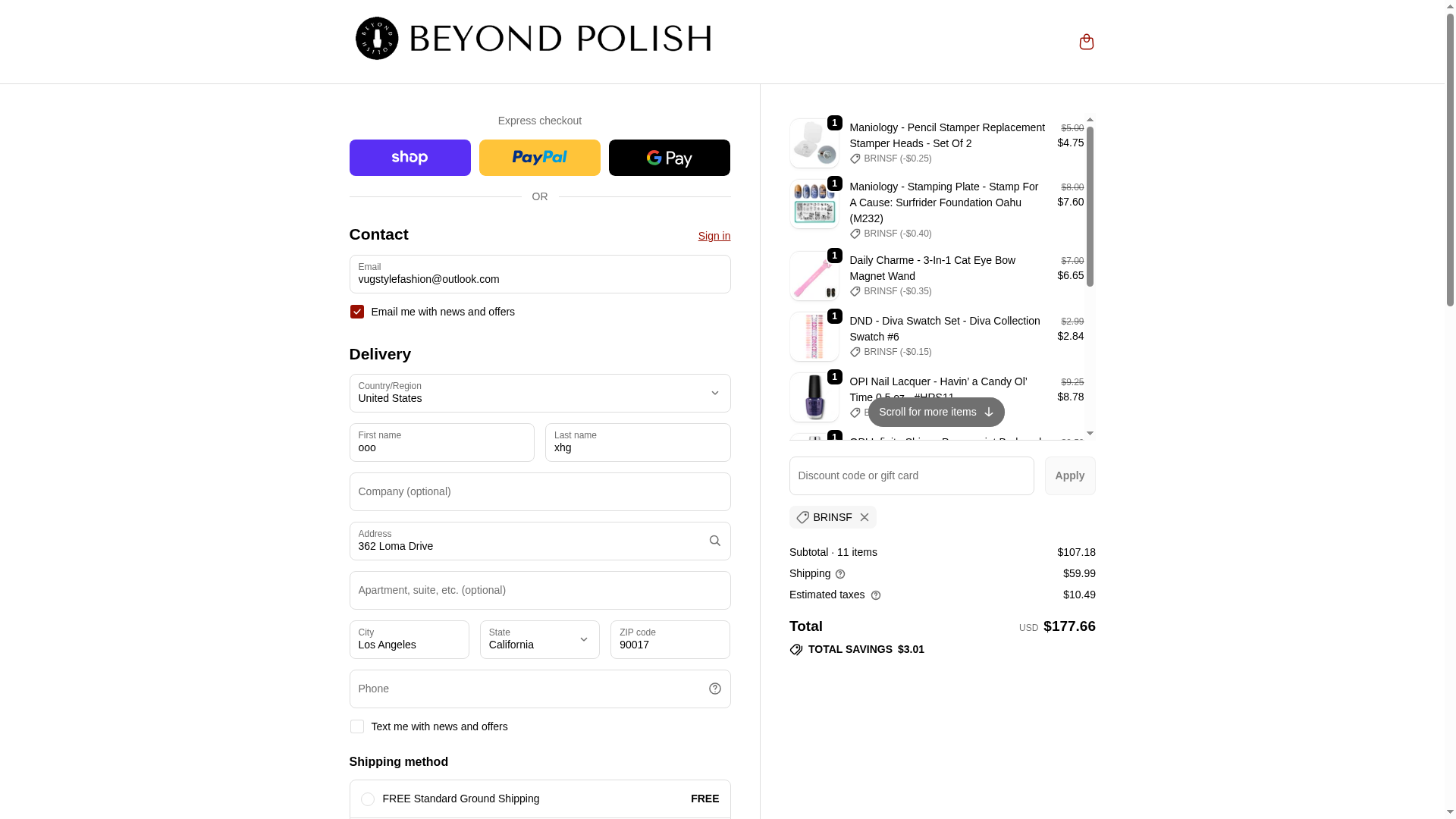Expand the Country/Region dropdown
Image resolution: width=1456 pixels, height=819 pixels.
coord(539,394)
